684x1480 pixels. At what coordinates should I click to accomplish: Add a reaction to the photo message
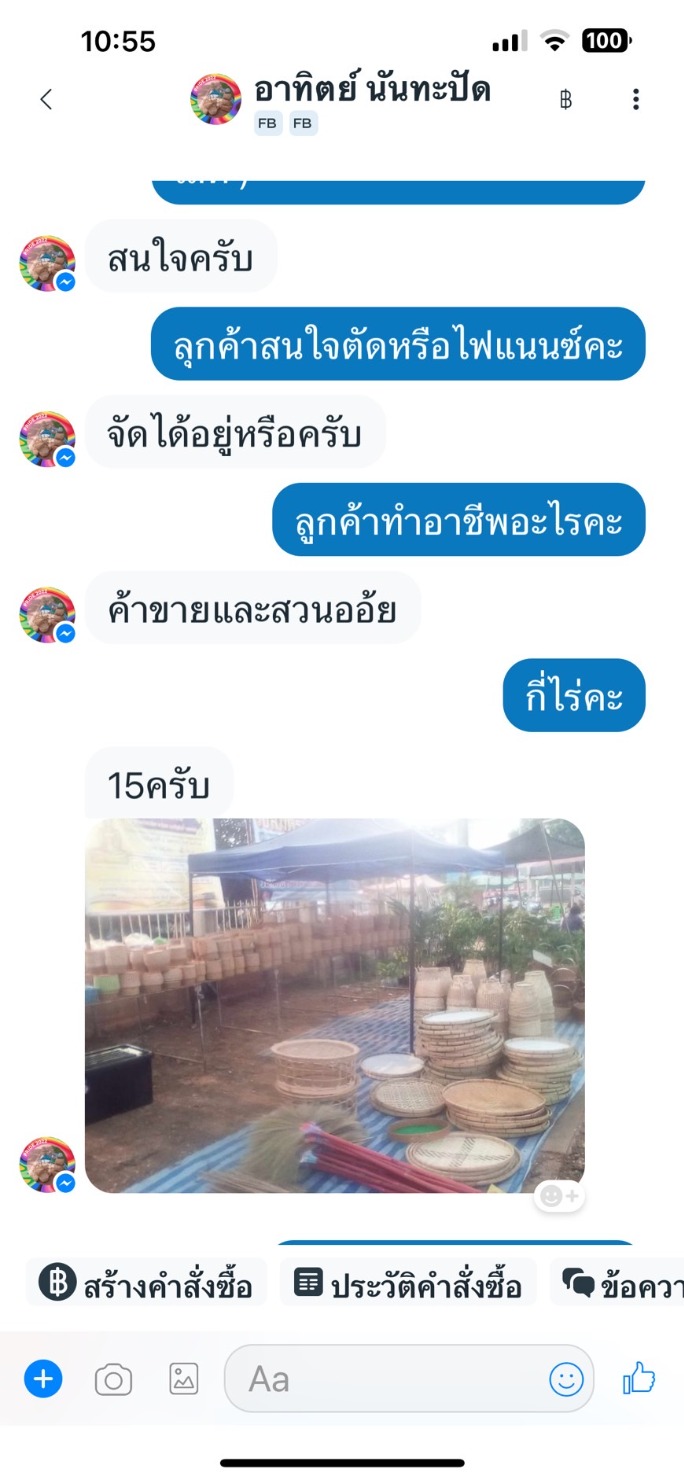point(558,1196)
